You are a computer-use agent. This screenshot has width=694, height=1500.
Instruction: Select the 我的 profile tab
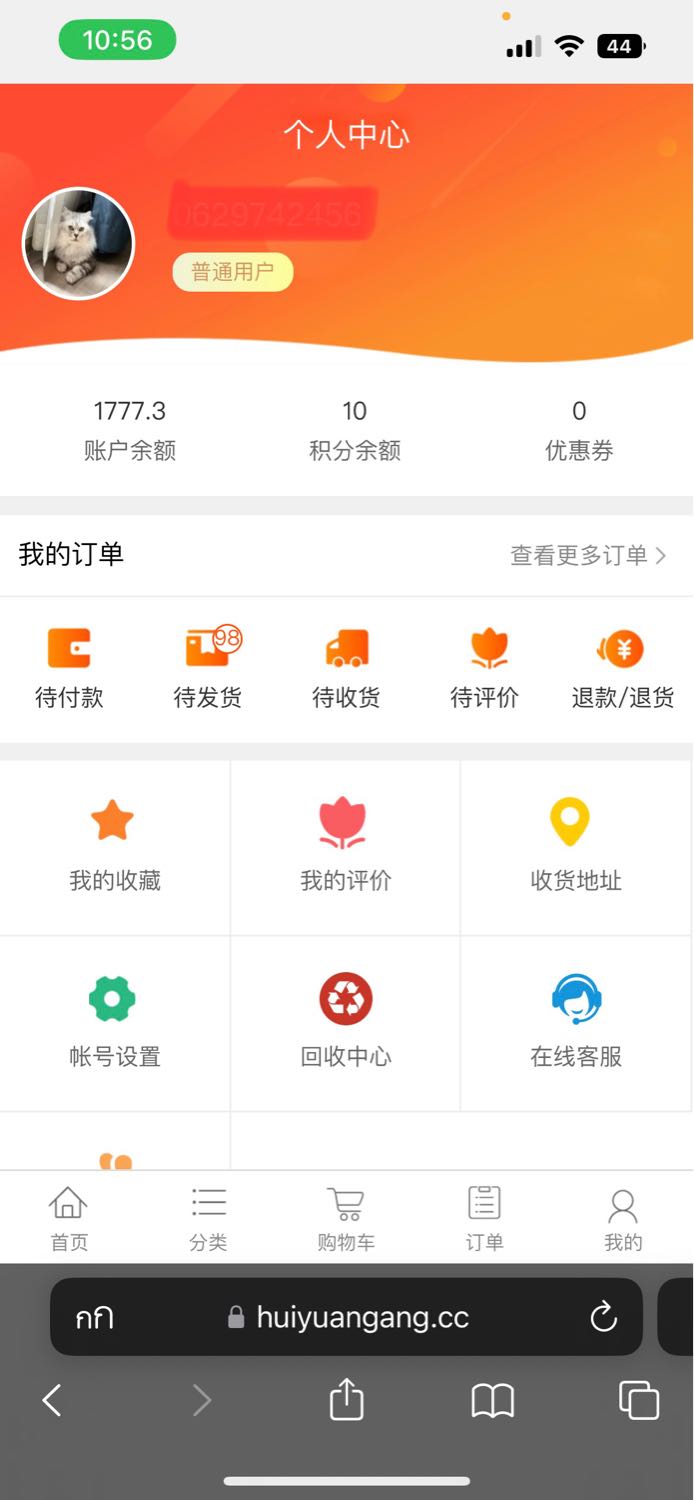coord(623,1218)
